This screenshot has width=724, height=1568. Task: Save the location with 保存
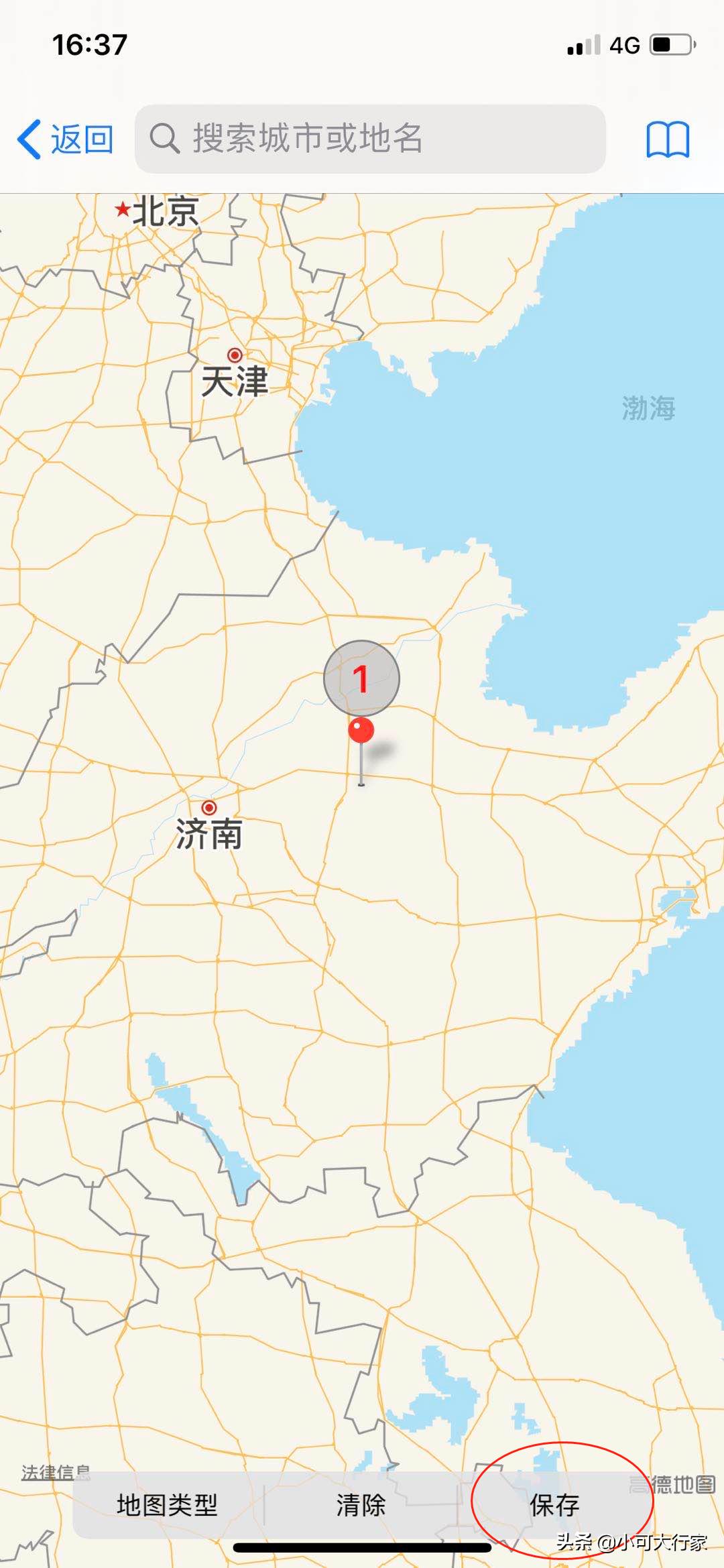click(x=554, y=1505)
